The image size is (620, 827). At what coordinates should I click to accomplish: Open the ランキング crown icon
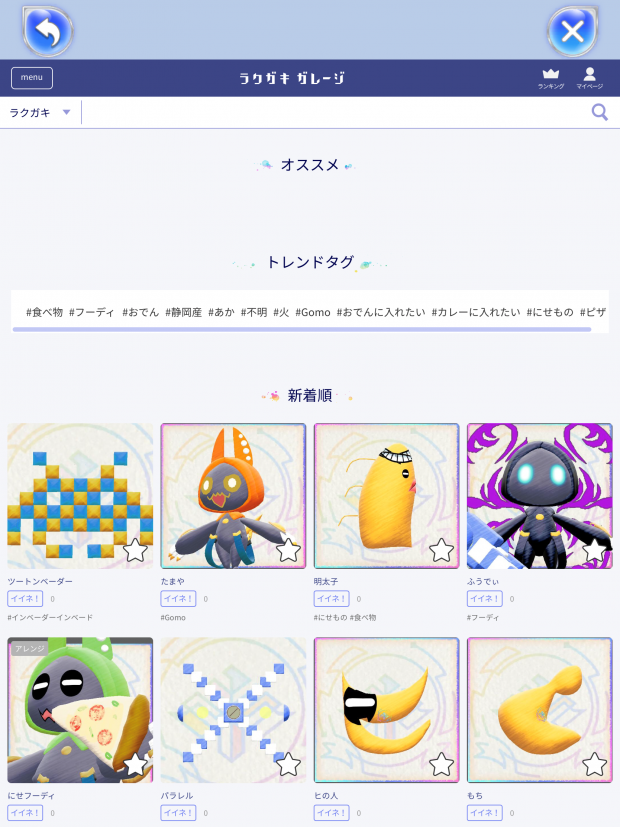[550, 77]
